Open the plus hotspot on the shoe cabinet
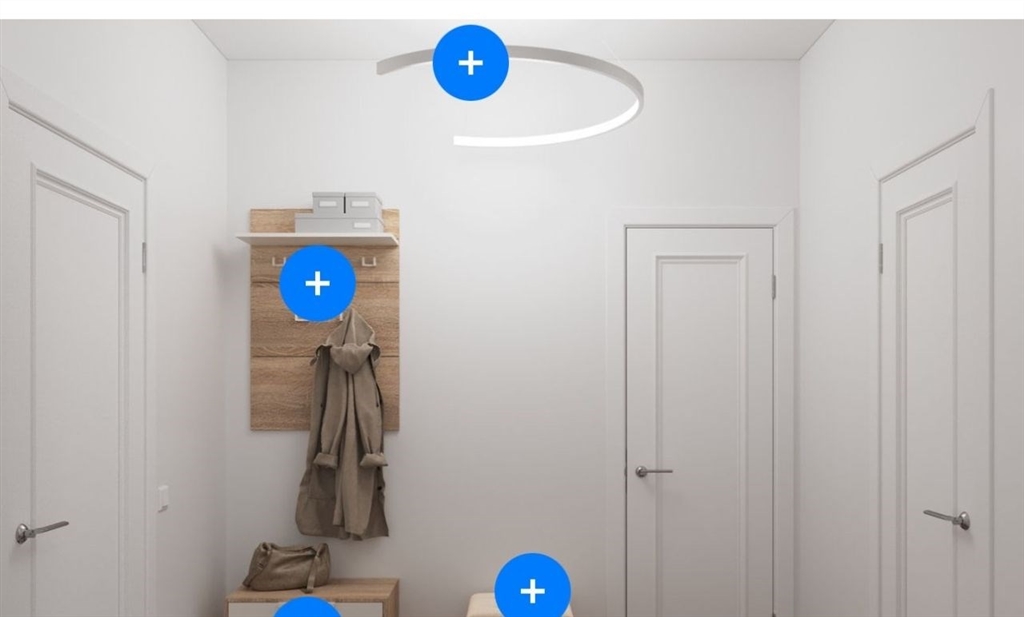This screenshot has width=1024, height=617. click(x=307, y=609)
